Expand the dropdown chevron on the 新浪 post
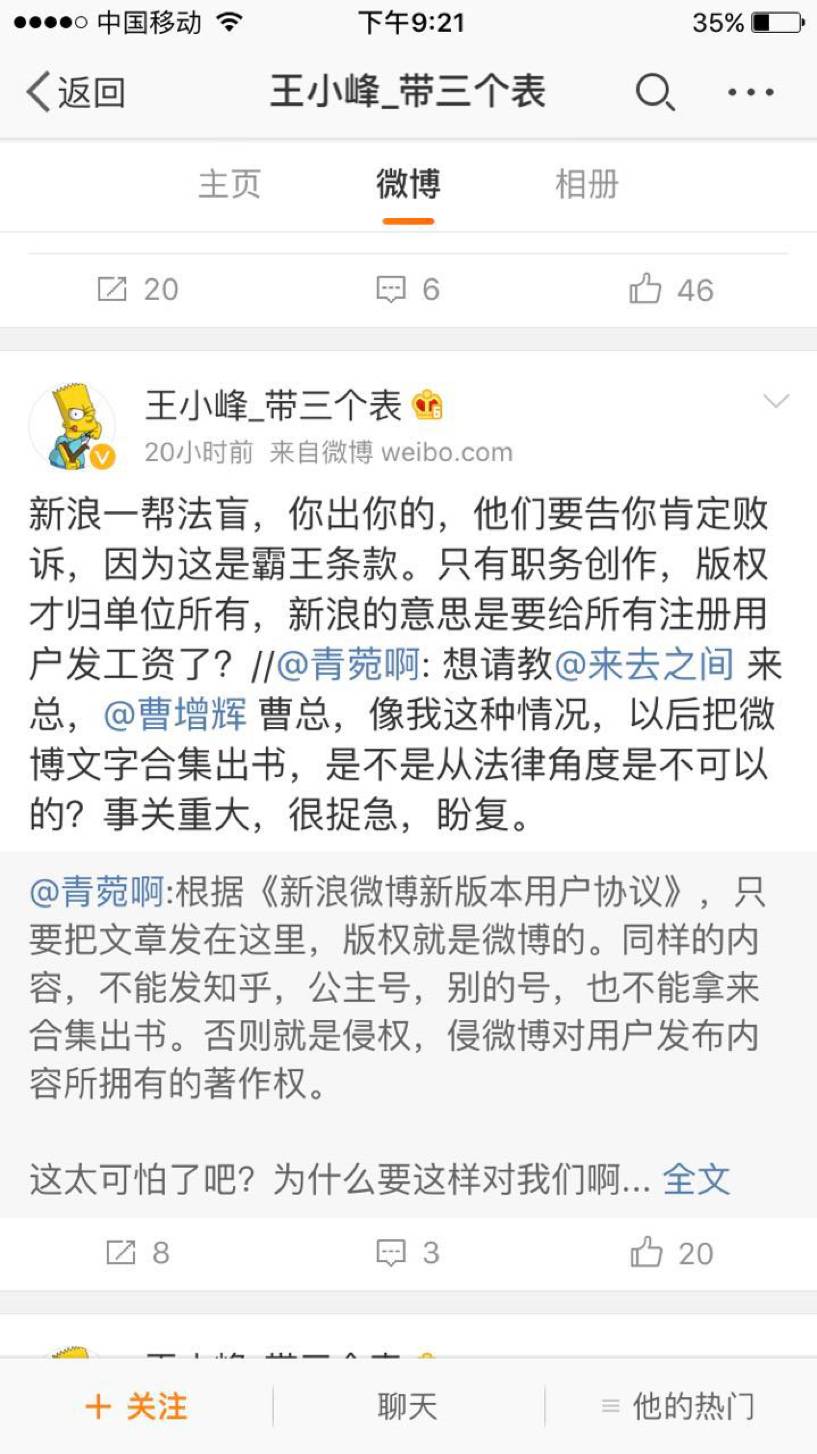The width and height of the screenshot is (817, 1454). 776,402
